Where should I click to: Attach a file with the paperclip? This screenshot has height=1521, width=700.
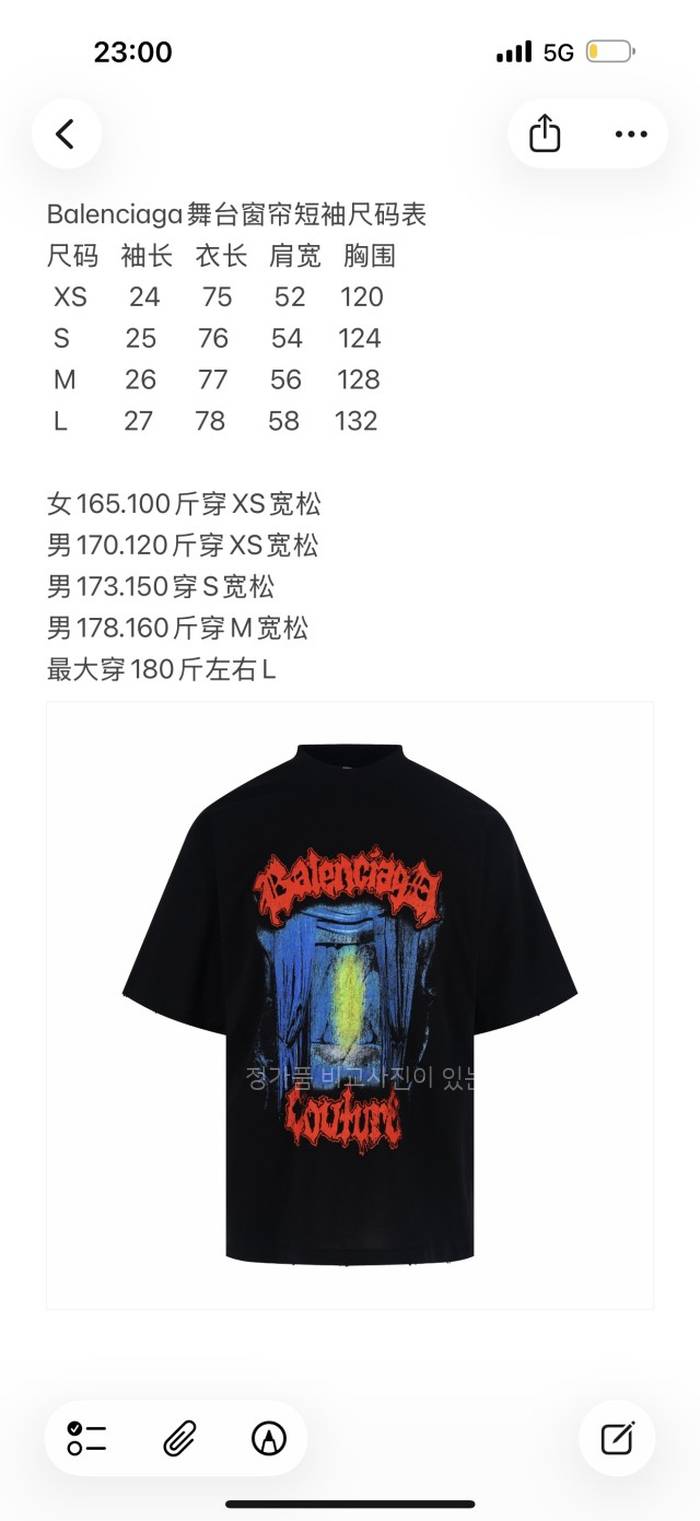point(179,1438)
